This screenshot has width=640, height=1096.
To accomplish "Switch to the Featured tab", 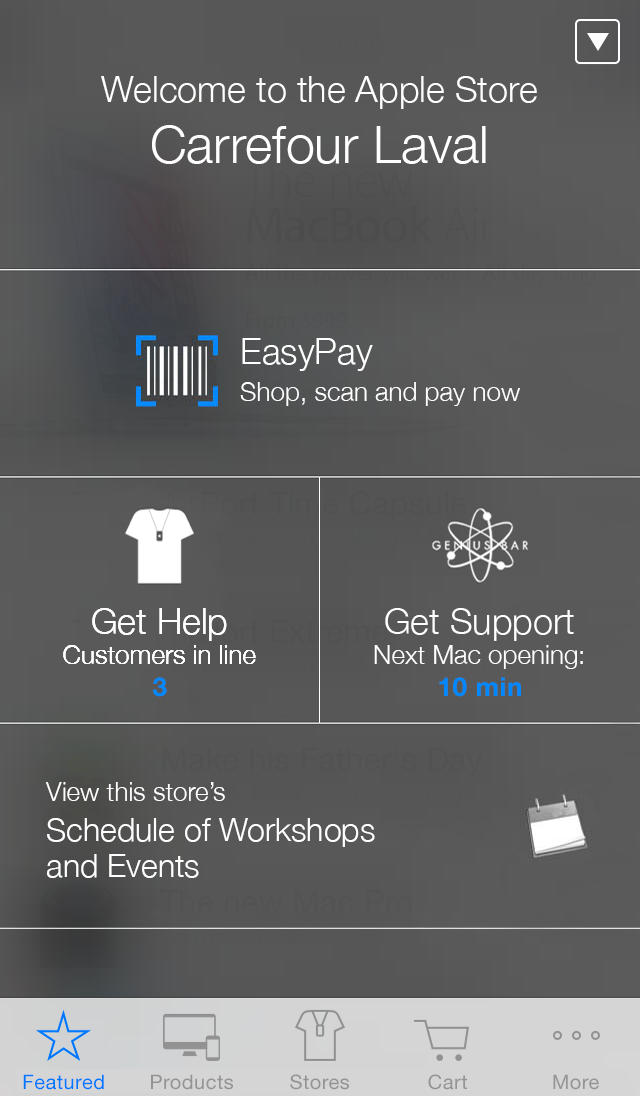I will pos(63,1050).
